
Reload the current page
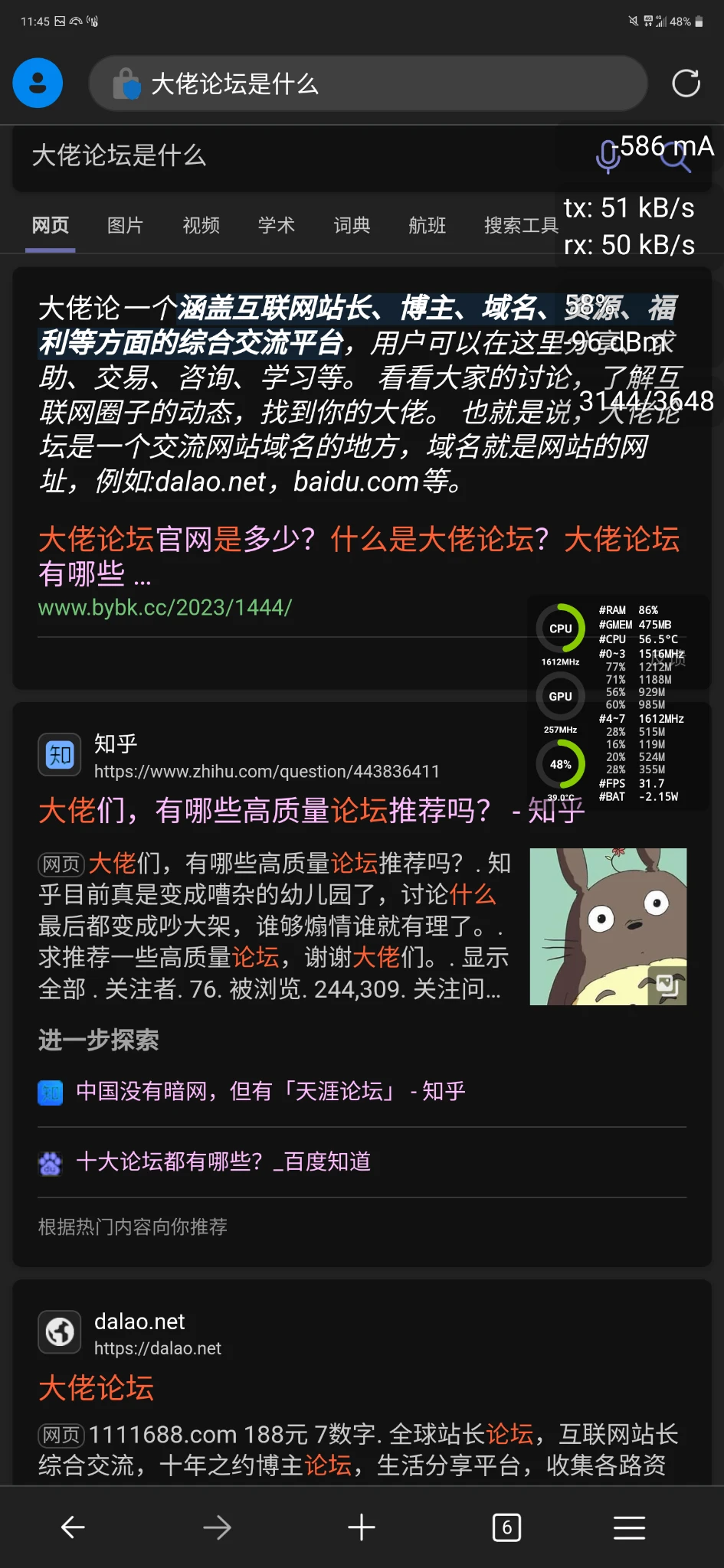pyautogui.click(x=686, y=83)
